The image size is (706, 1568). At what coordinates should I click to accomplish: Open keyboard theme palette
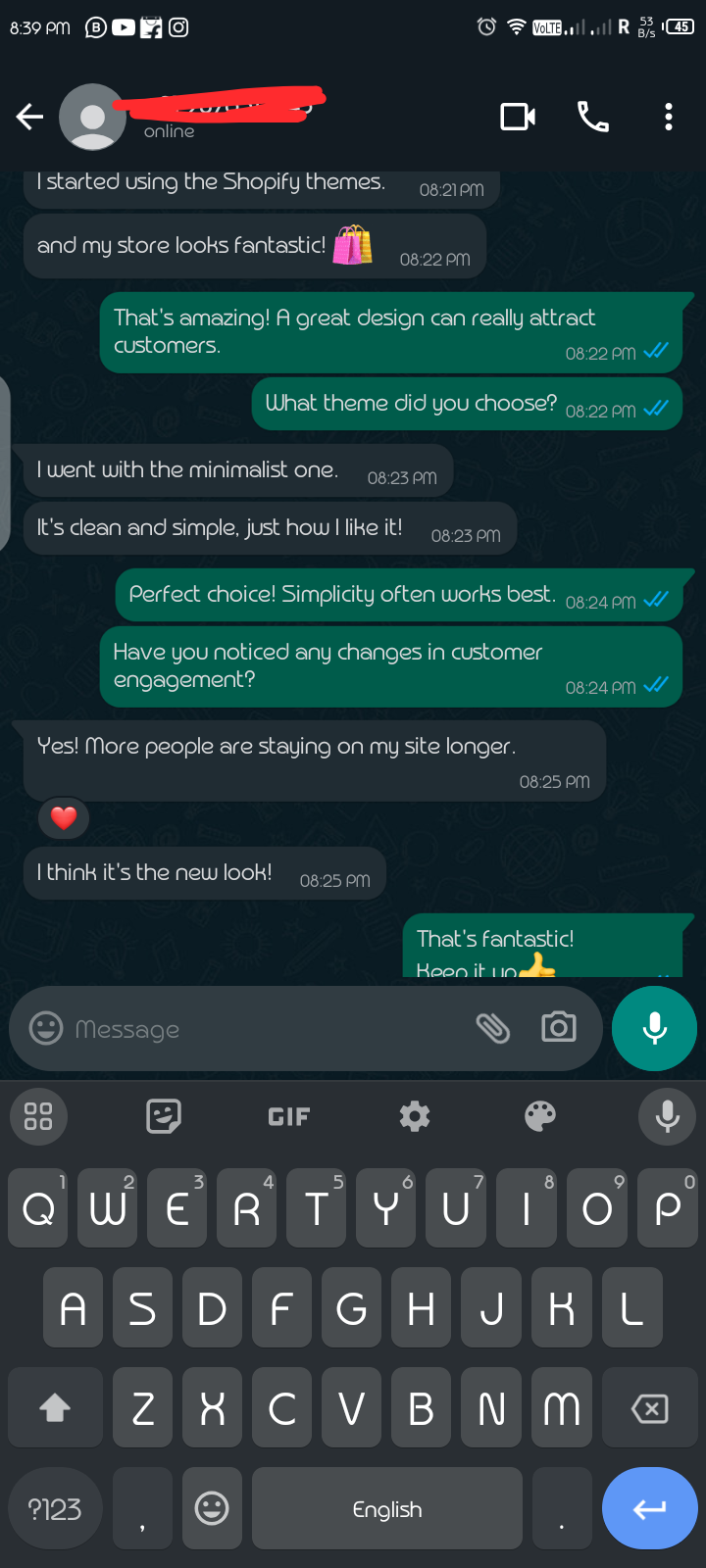tap(540, 1116)
